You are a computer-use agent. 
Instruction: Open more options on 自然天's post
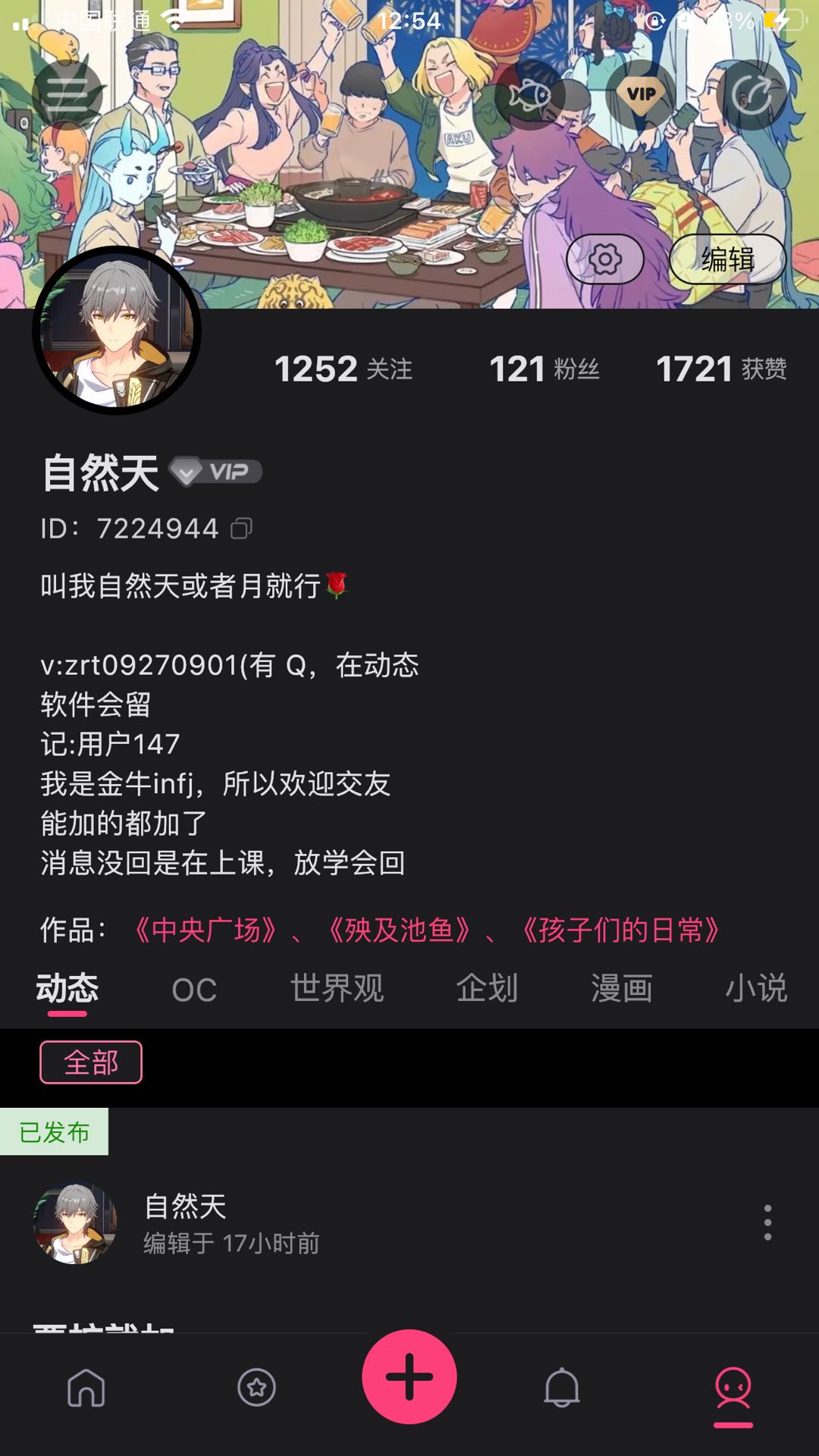(767, 1222)
